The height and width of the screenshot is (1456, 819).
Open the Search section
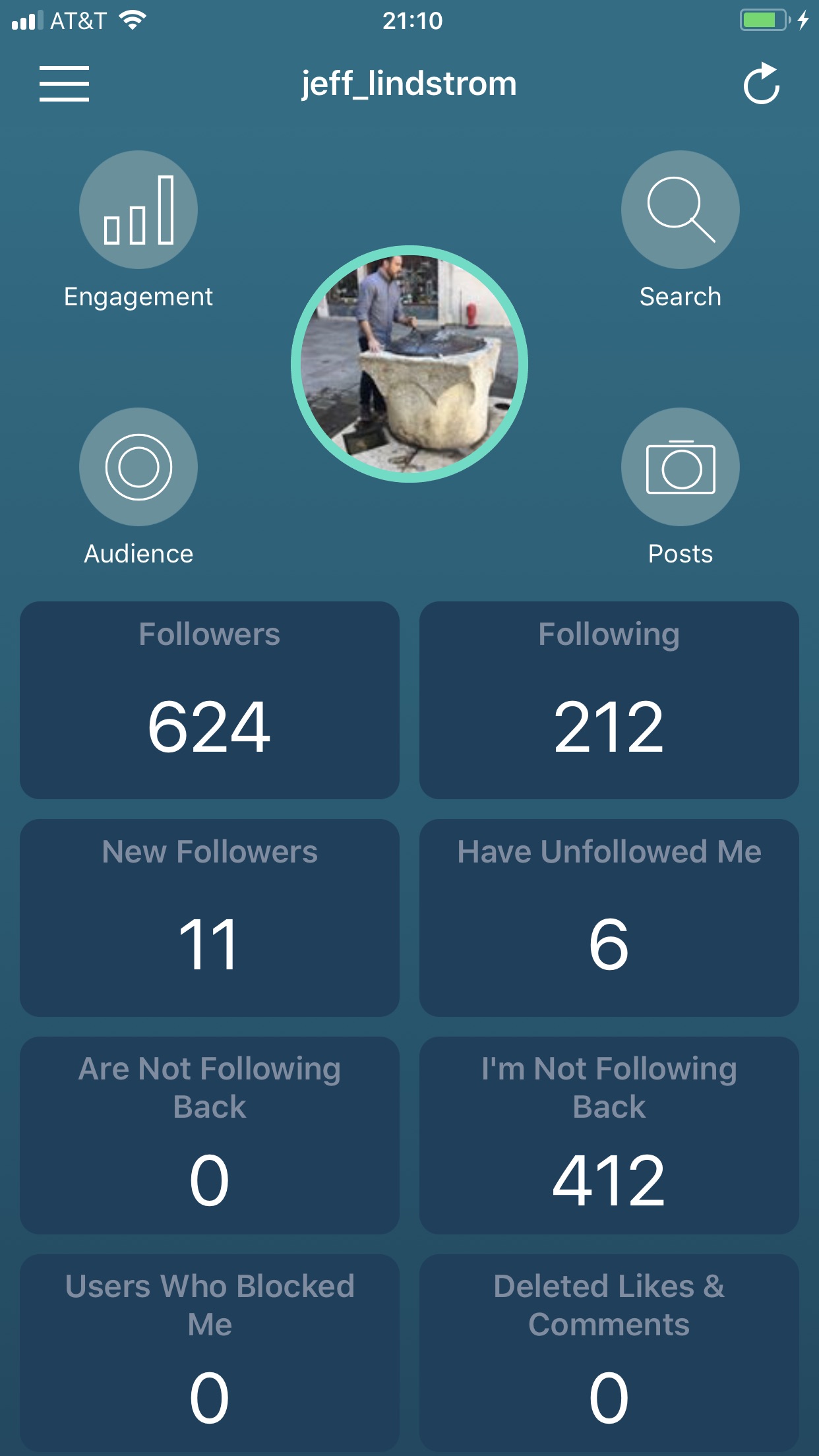pyautogui.click(x=680, y=210)
